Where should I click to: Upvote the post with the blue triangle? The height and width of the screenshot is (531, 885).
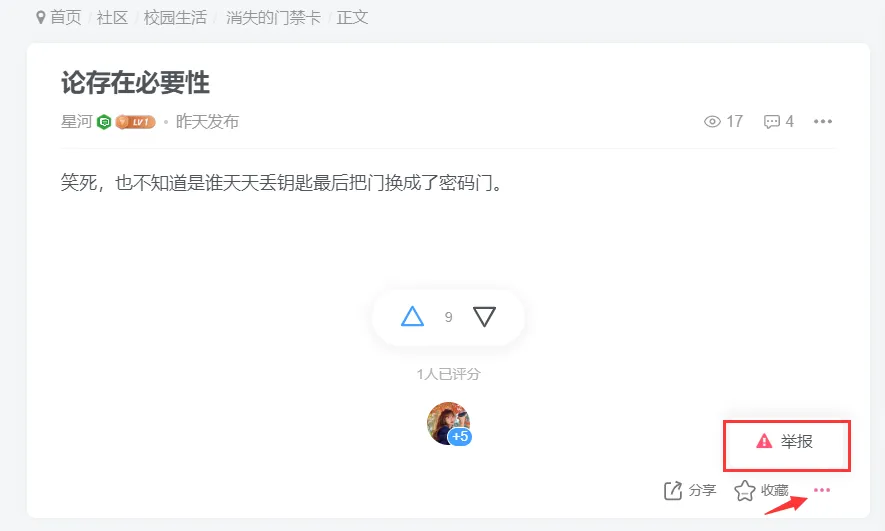click(x=412, y=317)
